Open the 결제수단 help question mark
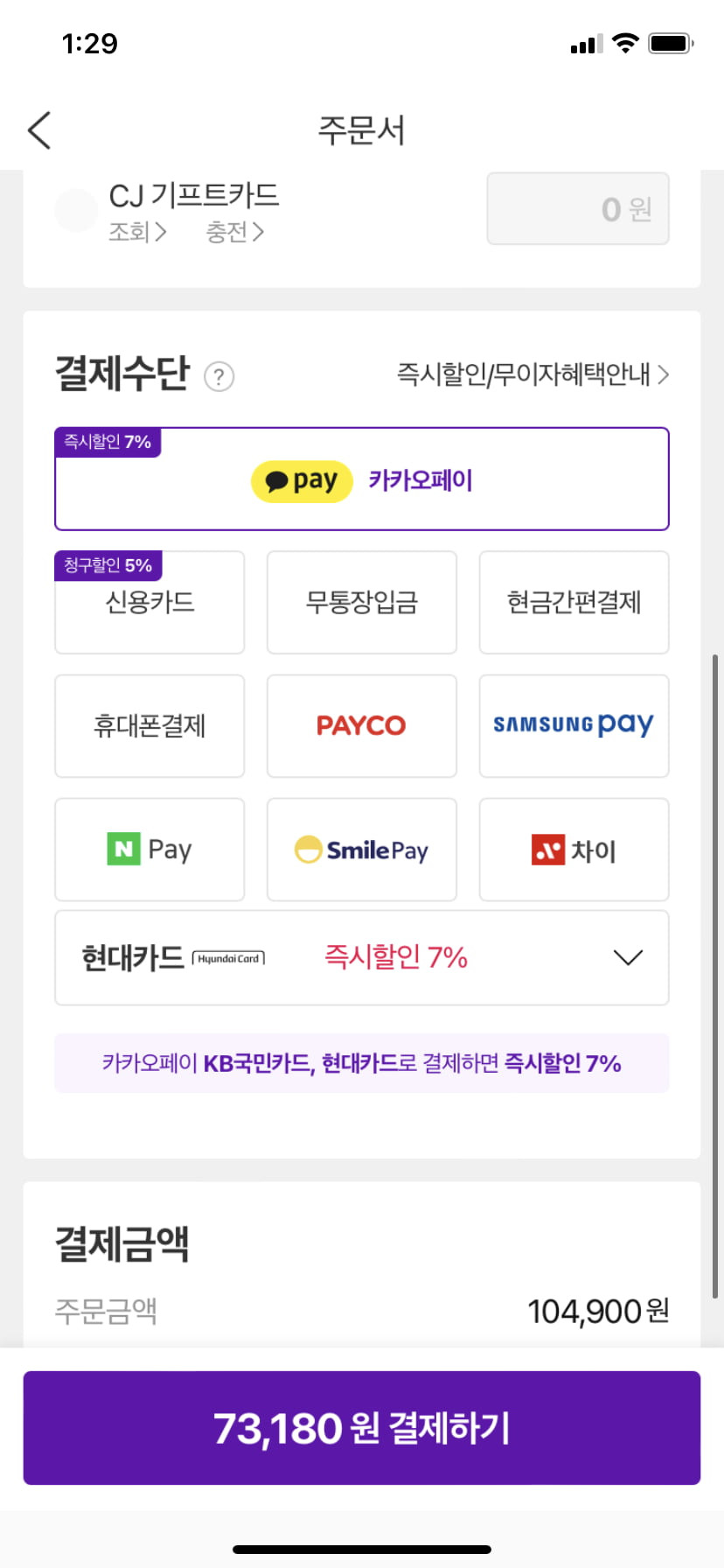The height and width of the screenshot is (1568, 724). coord(219,377)
